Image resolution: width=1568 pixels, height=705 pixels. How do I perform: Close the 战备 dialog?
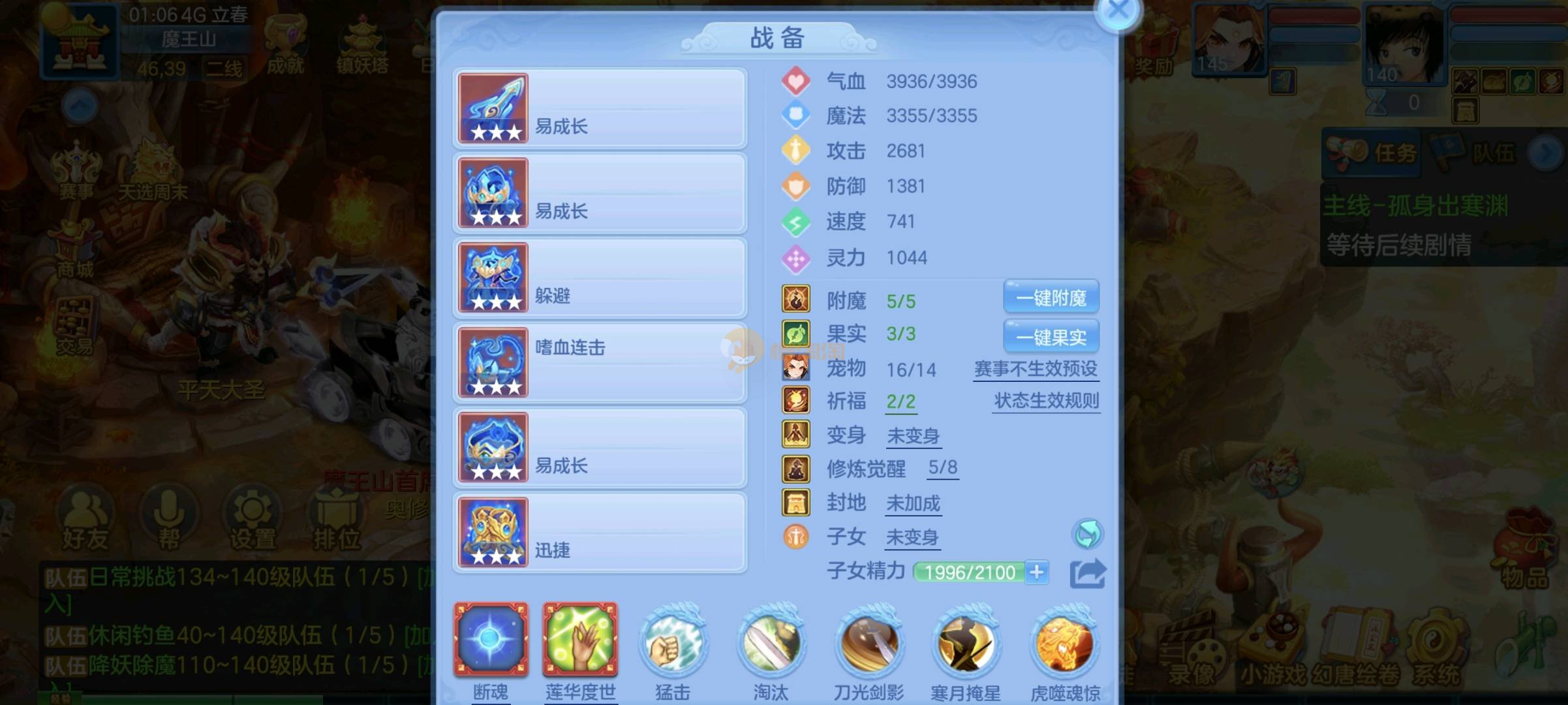[1118, 11]
